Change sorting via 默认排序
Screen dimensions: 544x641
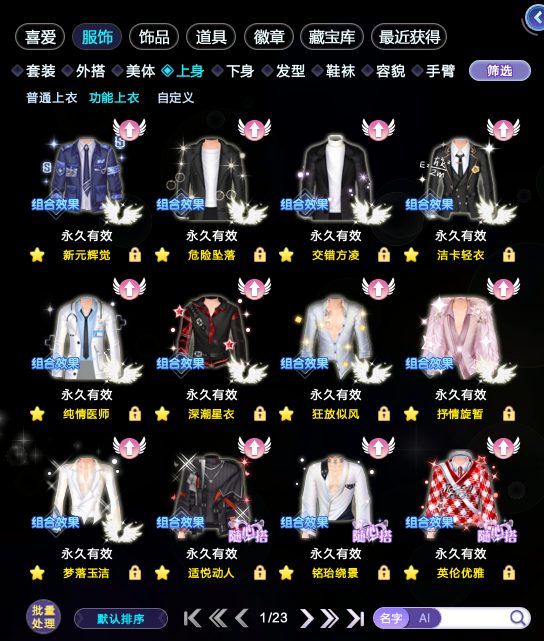(x=121, y=619)
